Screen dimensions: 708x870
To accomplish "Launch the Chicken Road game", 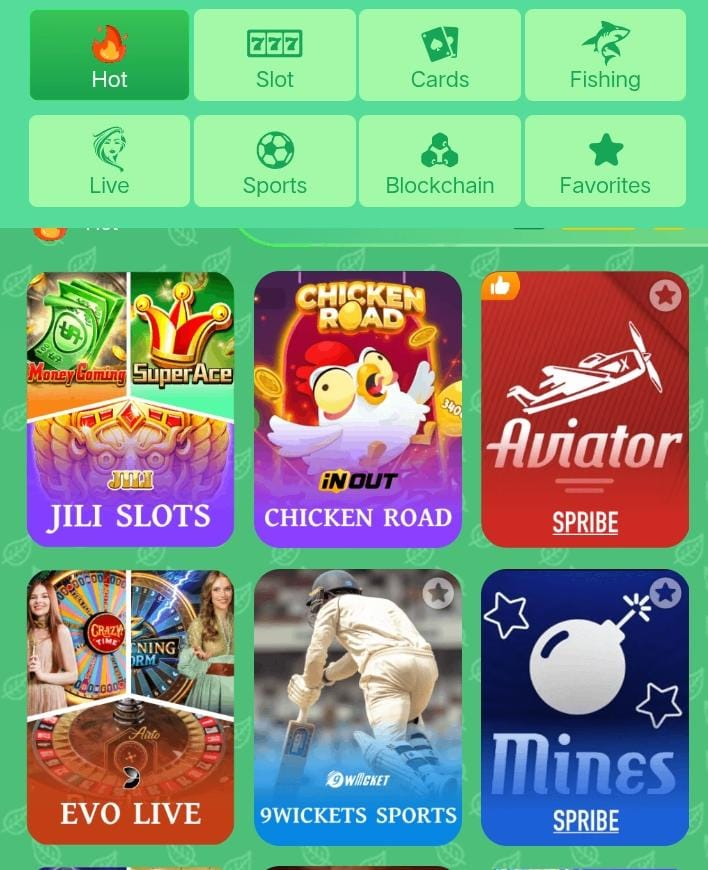I will point(358,410).
